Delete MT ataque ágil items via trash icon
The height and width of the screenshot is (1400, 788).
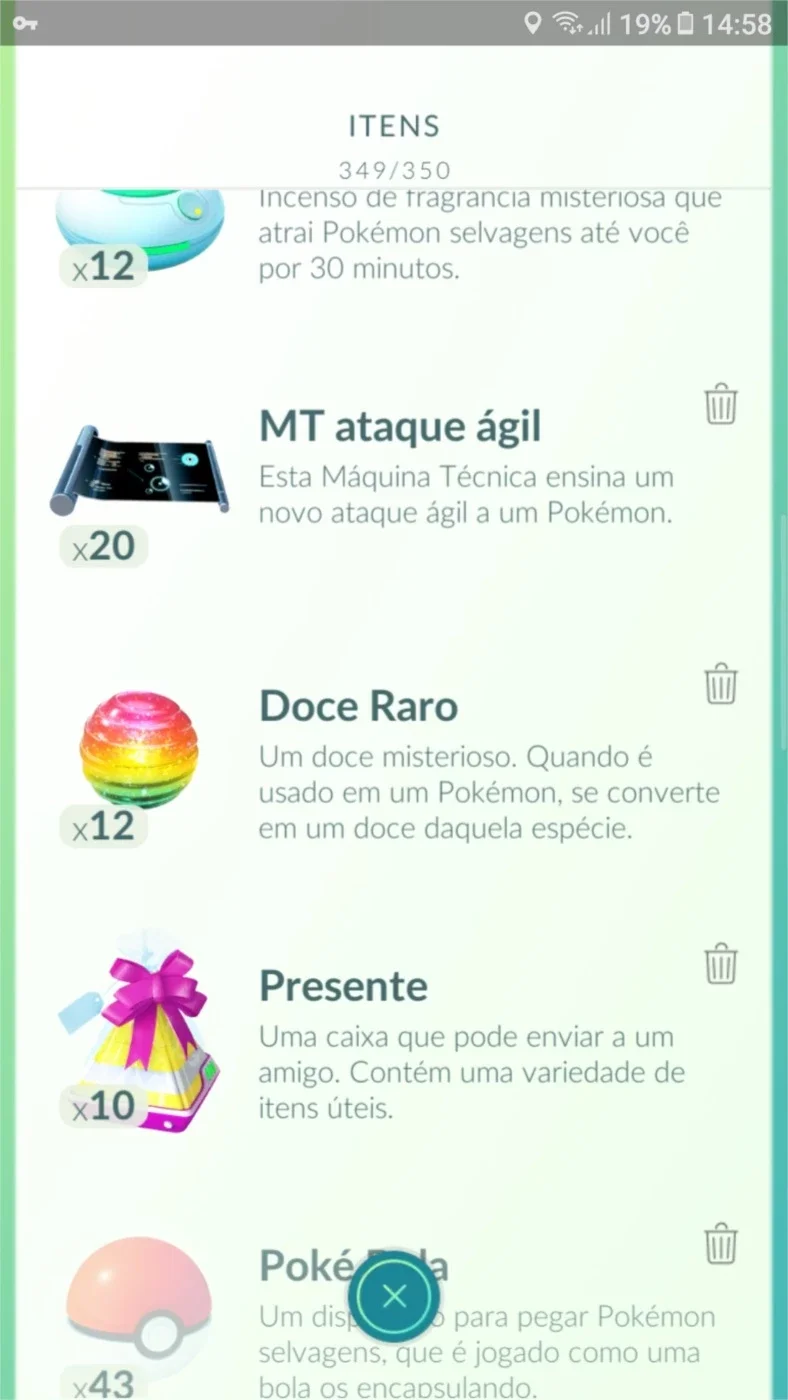(x=721, y=405)
